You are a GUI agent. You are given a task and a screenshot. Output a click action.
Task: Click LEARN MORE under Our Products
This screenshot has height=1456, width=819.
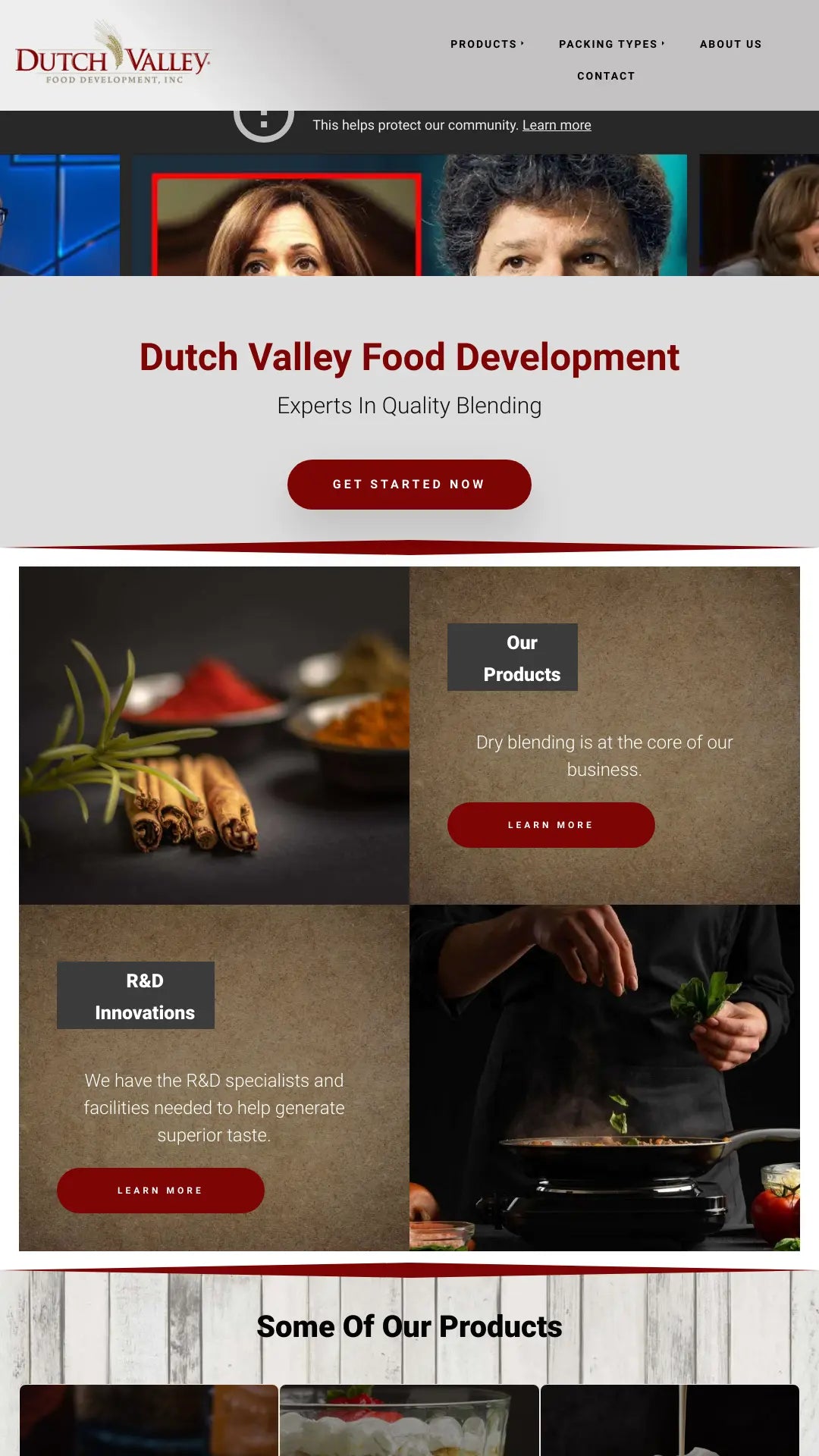tap(551, 824)
